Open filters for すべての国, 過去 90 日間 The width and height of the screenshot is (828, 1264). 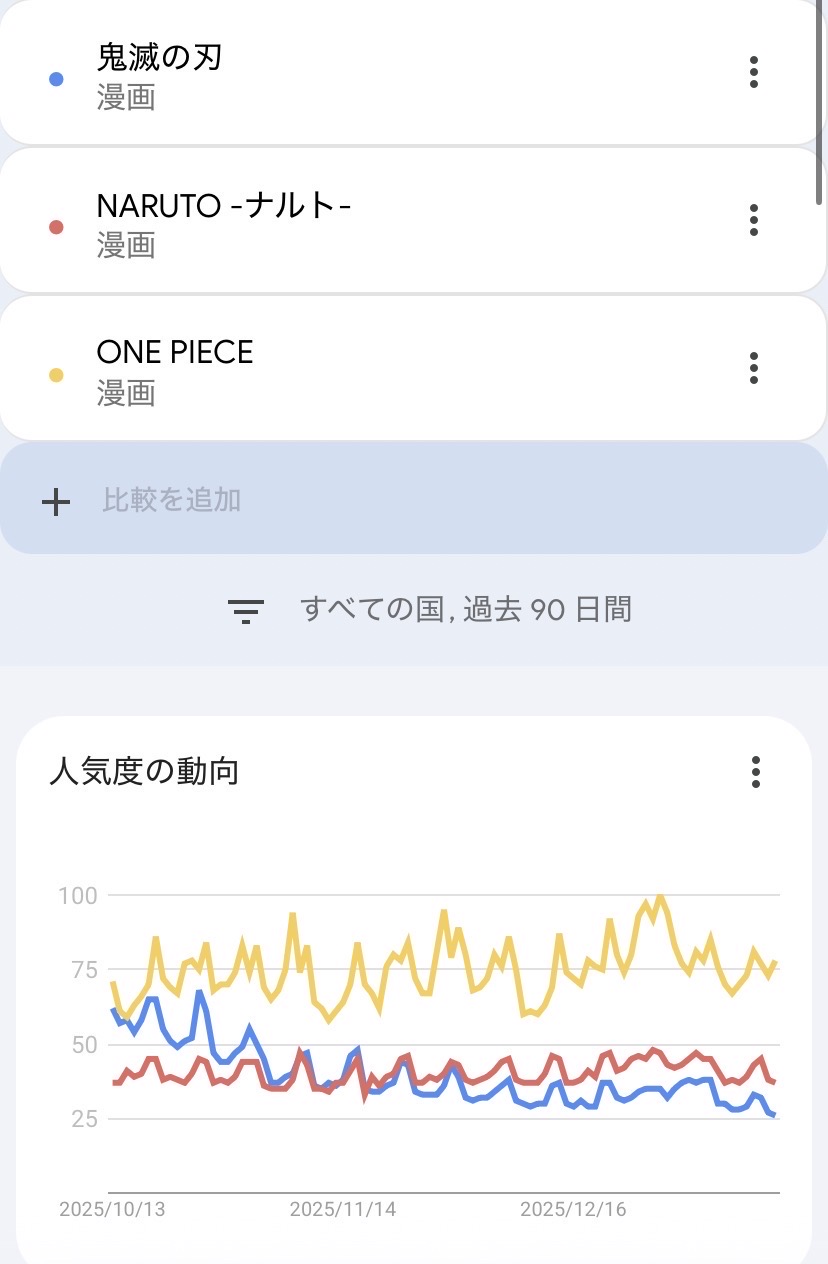point(430,609)
